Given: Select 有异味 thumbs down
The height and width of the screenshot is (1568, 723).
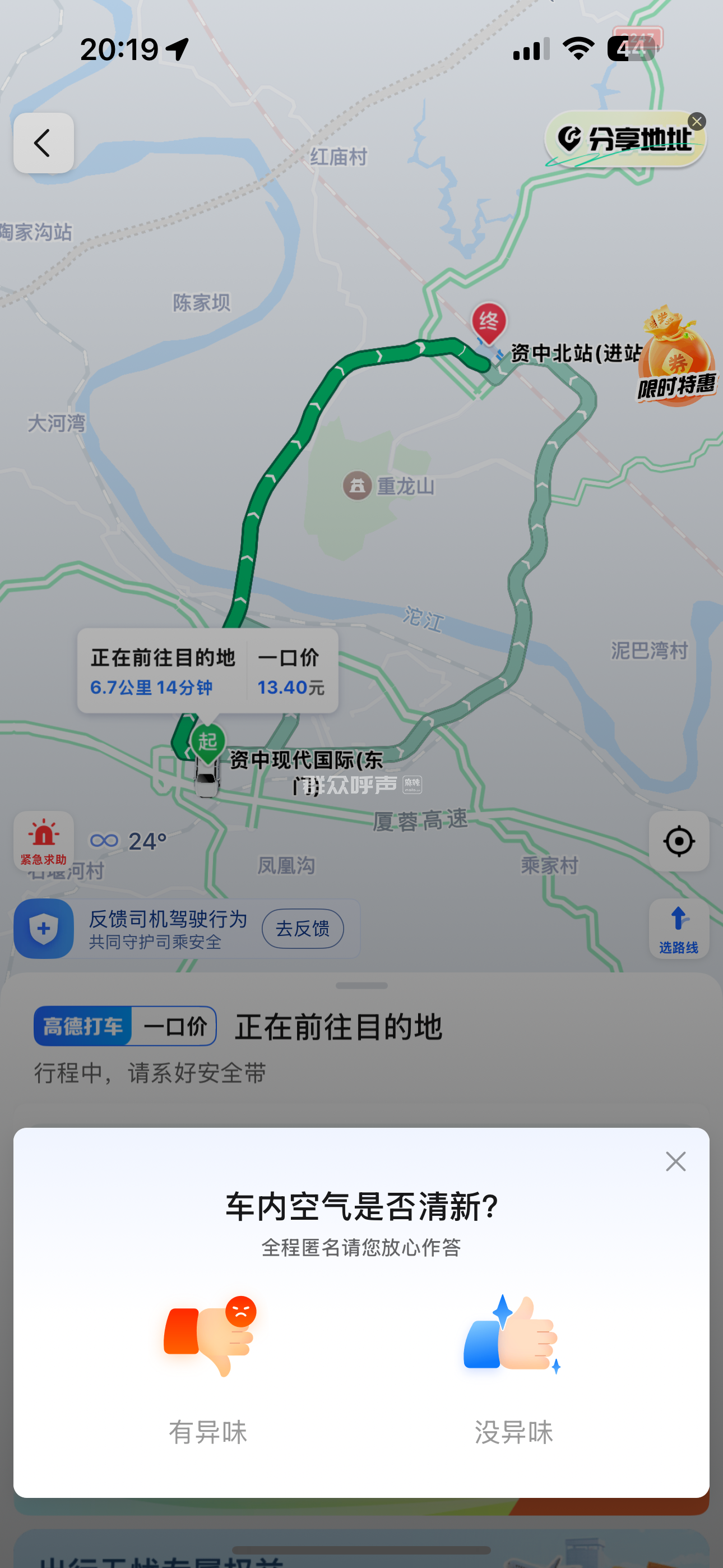Looking at the screenshot, I should click(x=208, y=1369).
